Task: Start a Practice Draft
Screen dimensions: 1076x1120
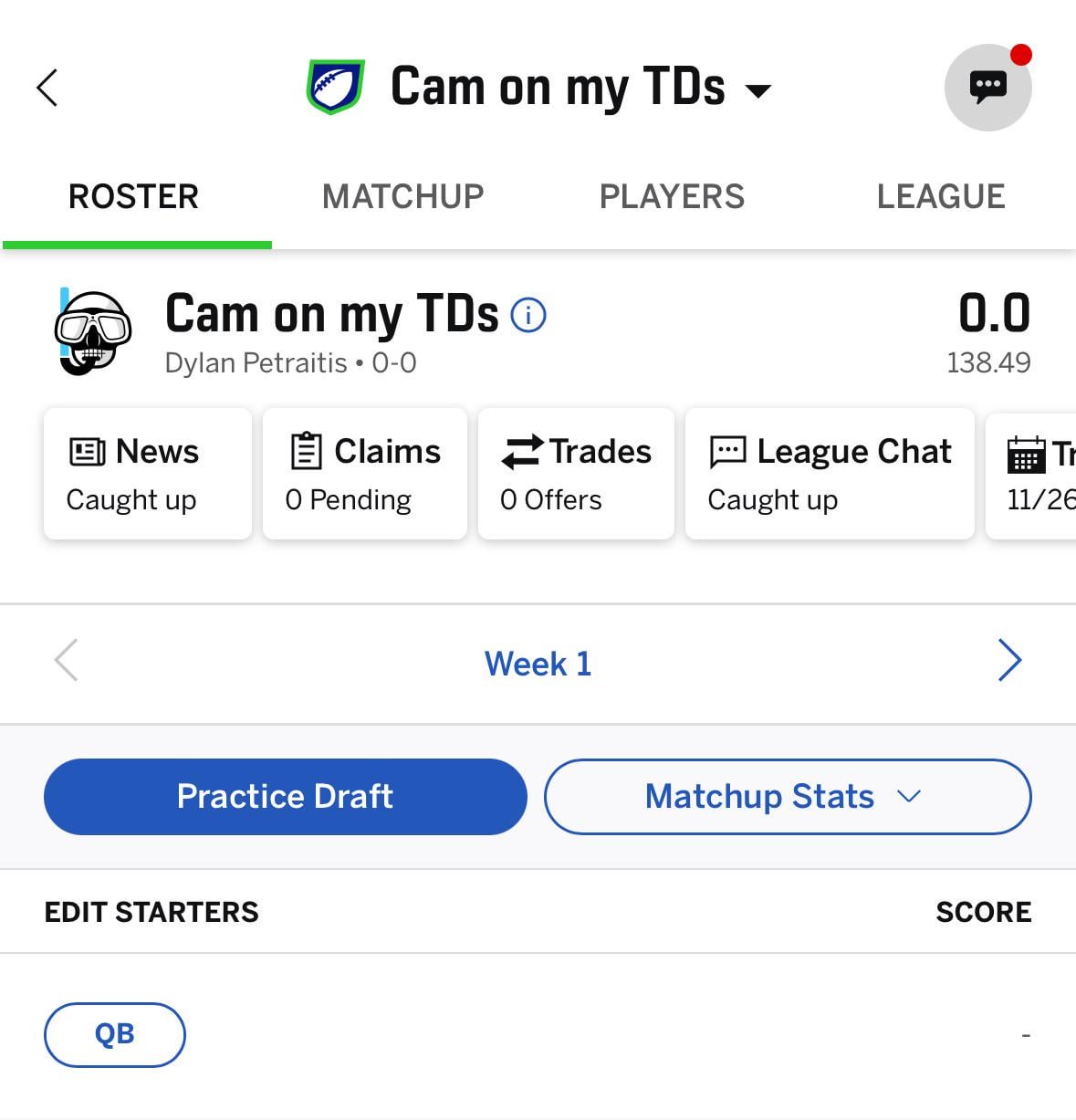Action: 285,796
